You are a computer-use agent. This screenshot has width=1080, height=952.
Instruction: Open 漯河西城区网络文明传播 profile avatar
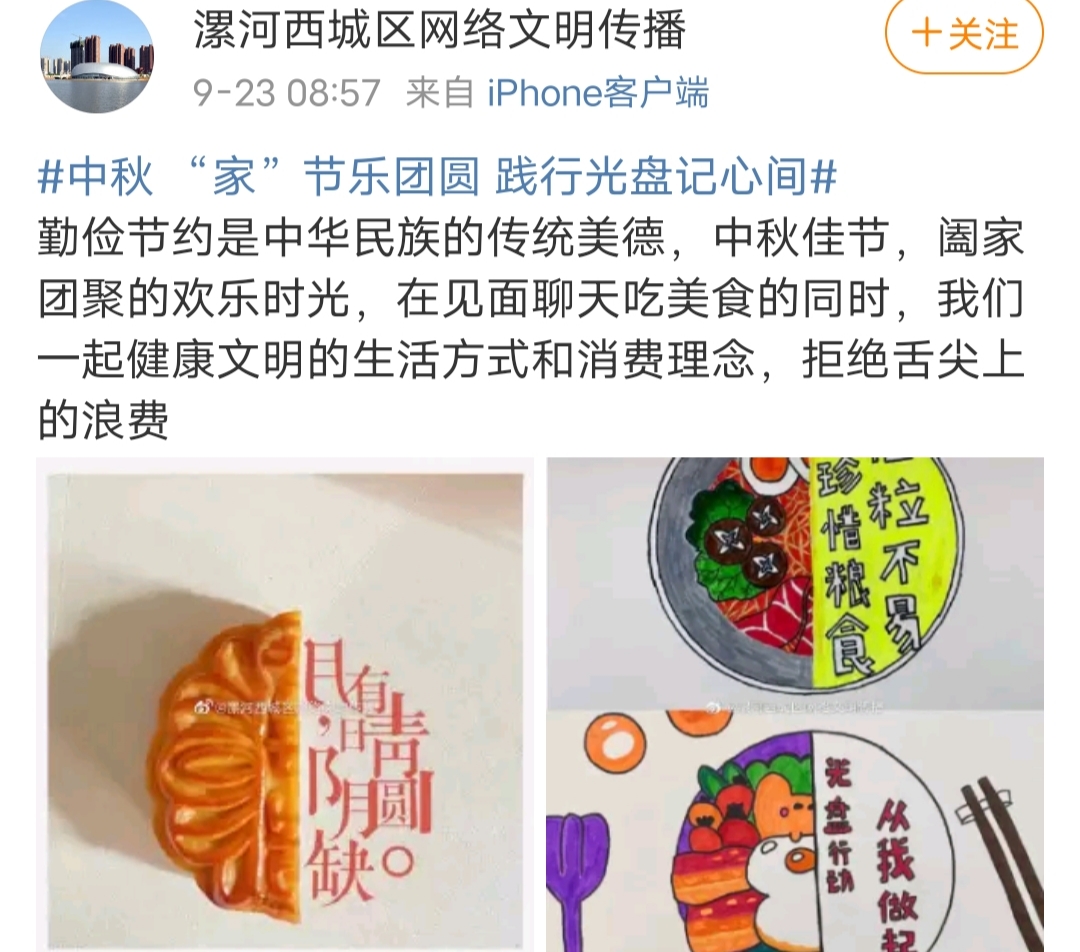(96, 56)
